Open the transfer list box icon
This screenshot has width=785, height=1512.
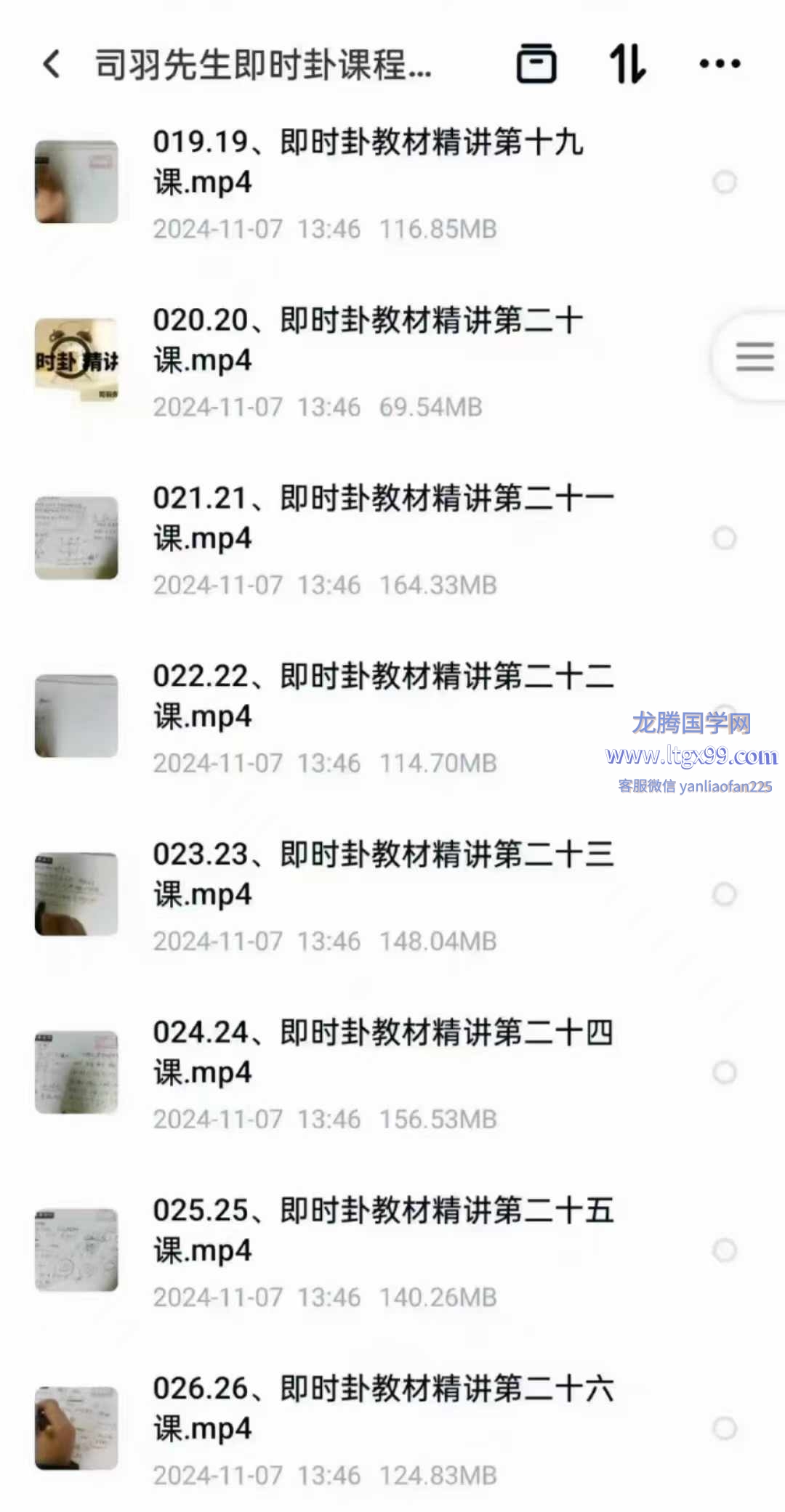click(x=536, y=64)
